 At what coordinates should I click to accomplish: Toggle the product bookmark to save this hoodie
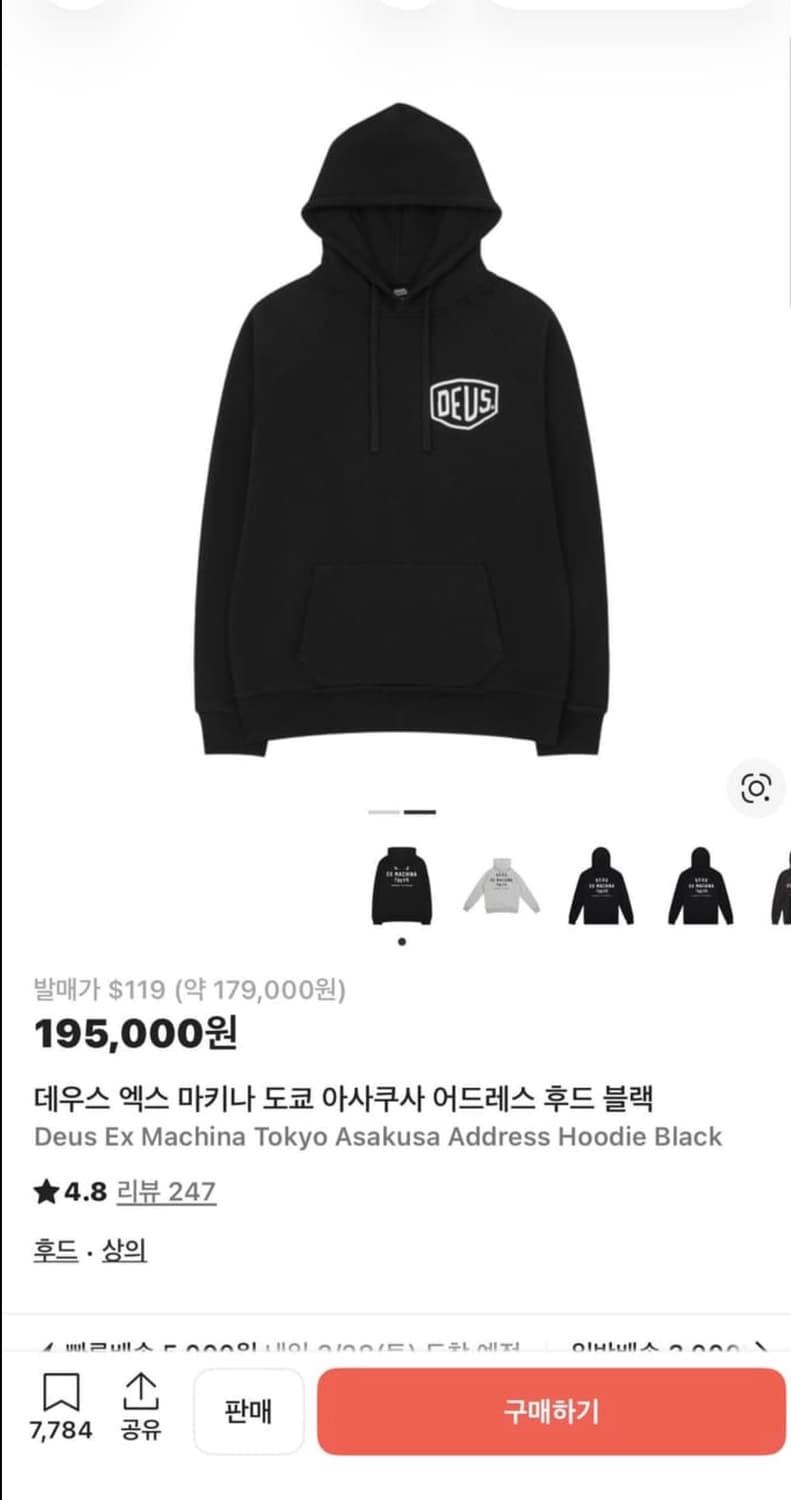point(62,1391)
